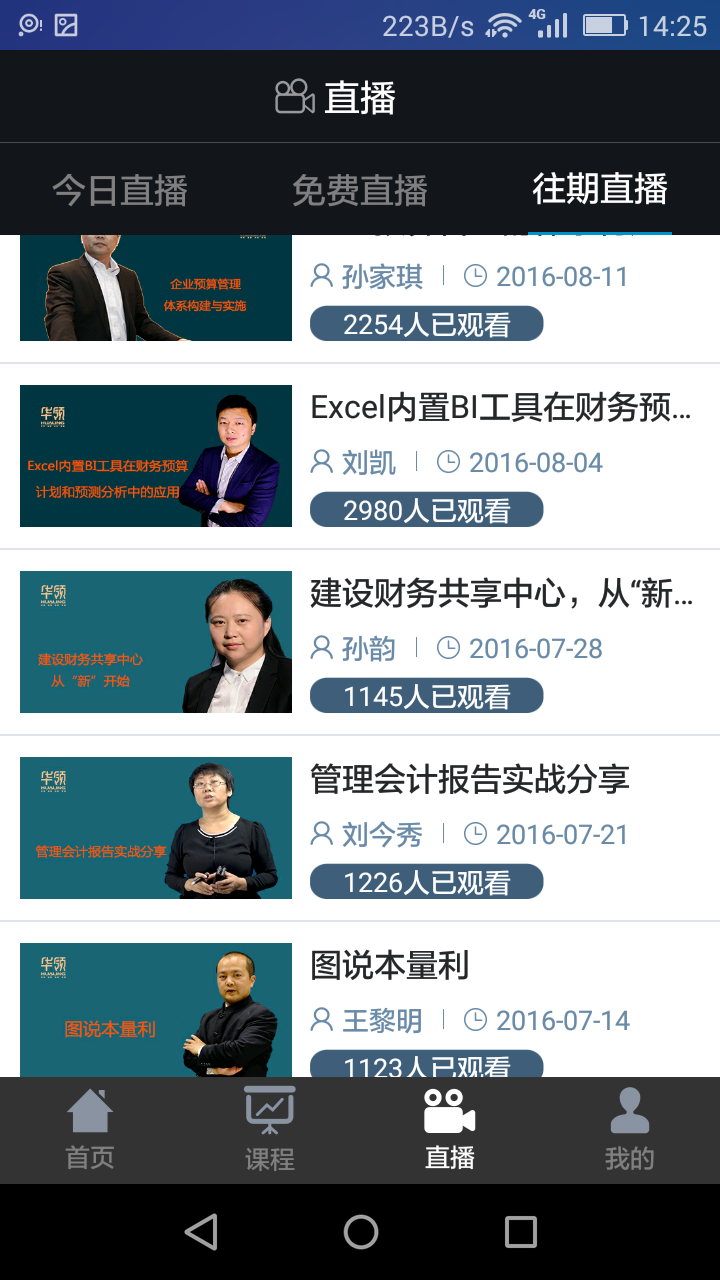
Task: Switch to the 课程 courses tab
Action: [x=270, y=1130]
